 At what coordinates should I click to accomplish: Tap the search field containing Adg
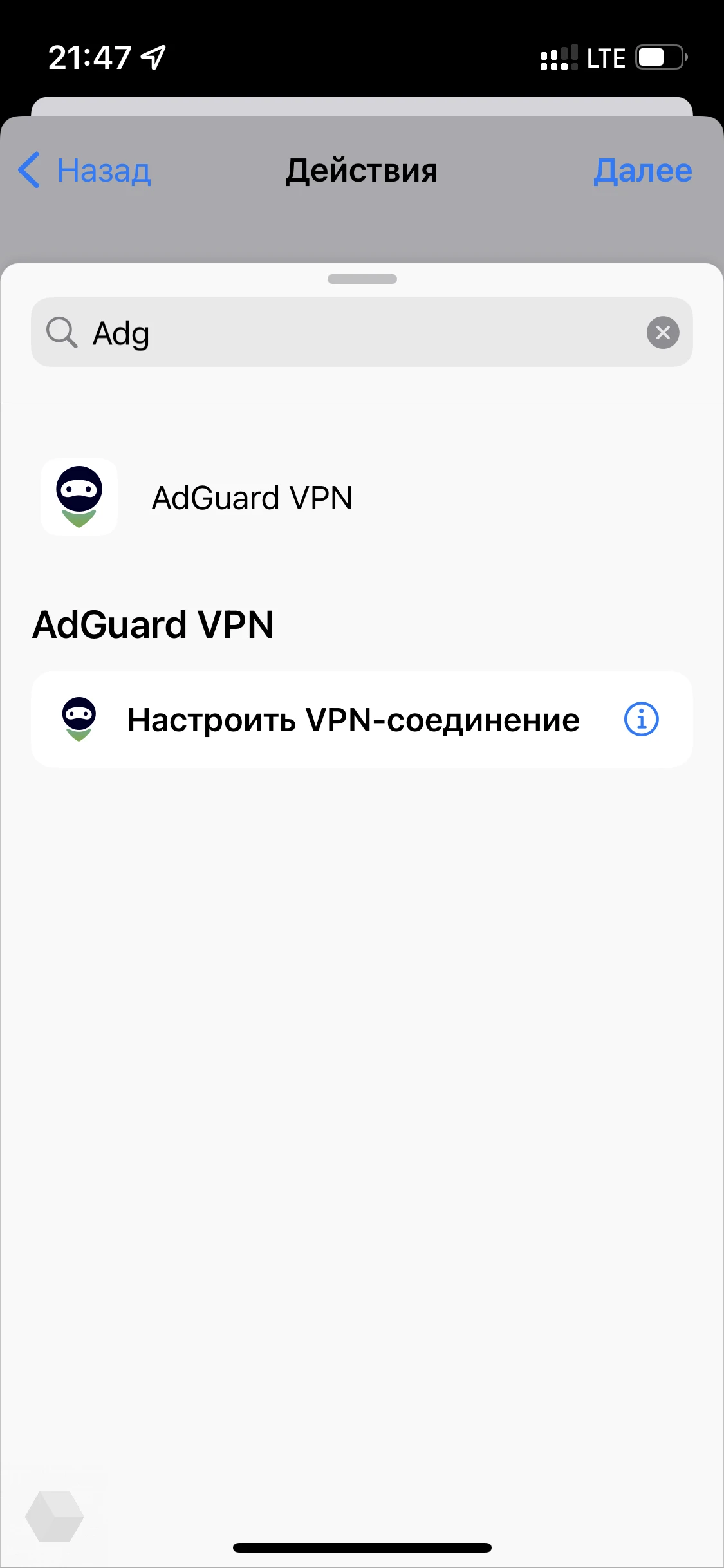coord(362,332)
